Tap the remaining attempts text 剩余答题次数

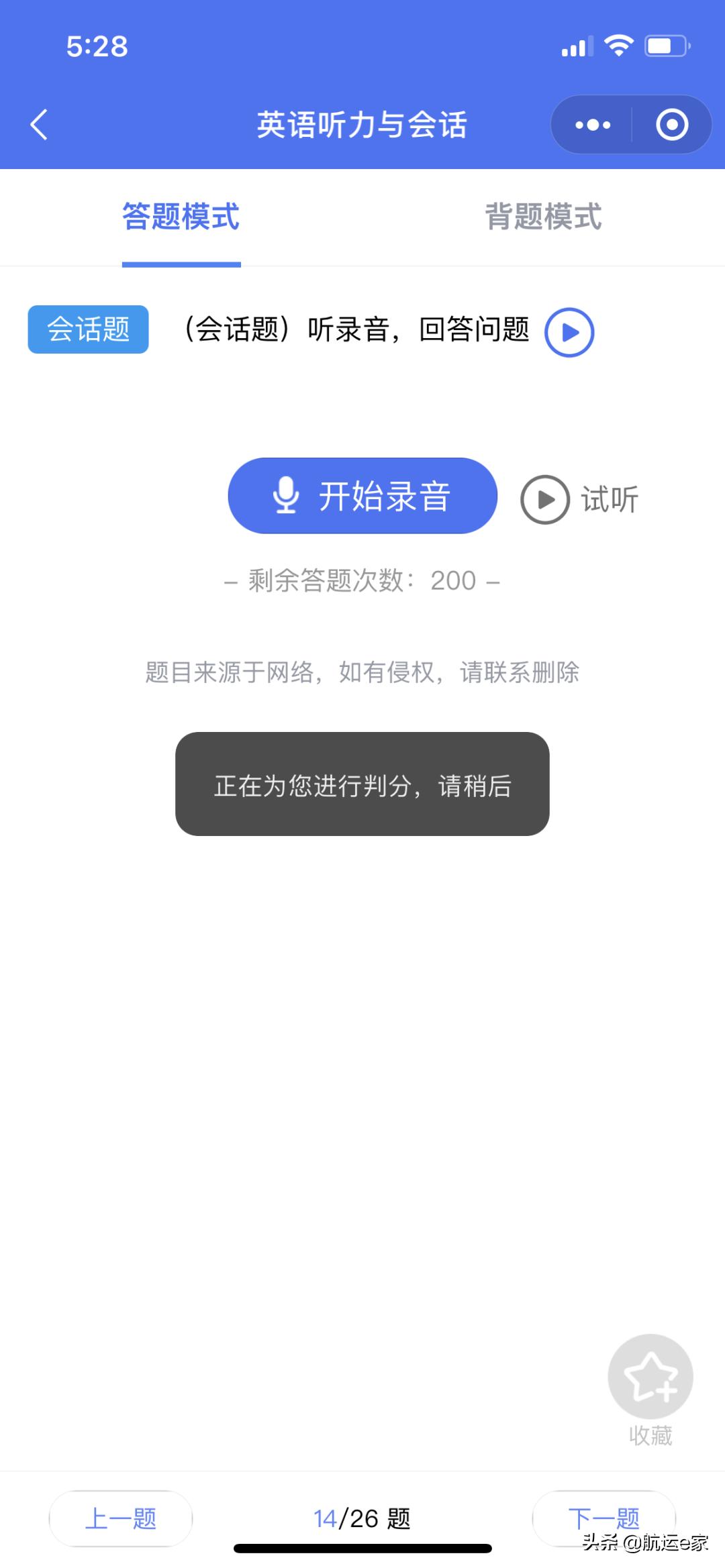point(362,581)
